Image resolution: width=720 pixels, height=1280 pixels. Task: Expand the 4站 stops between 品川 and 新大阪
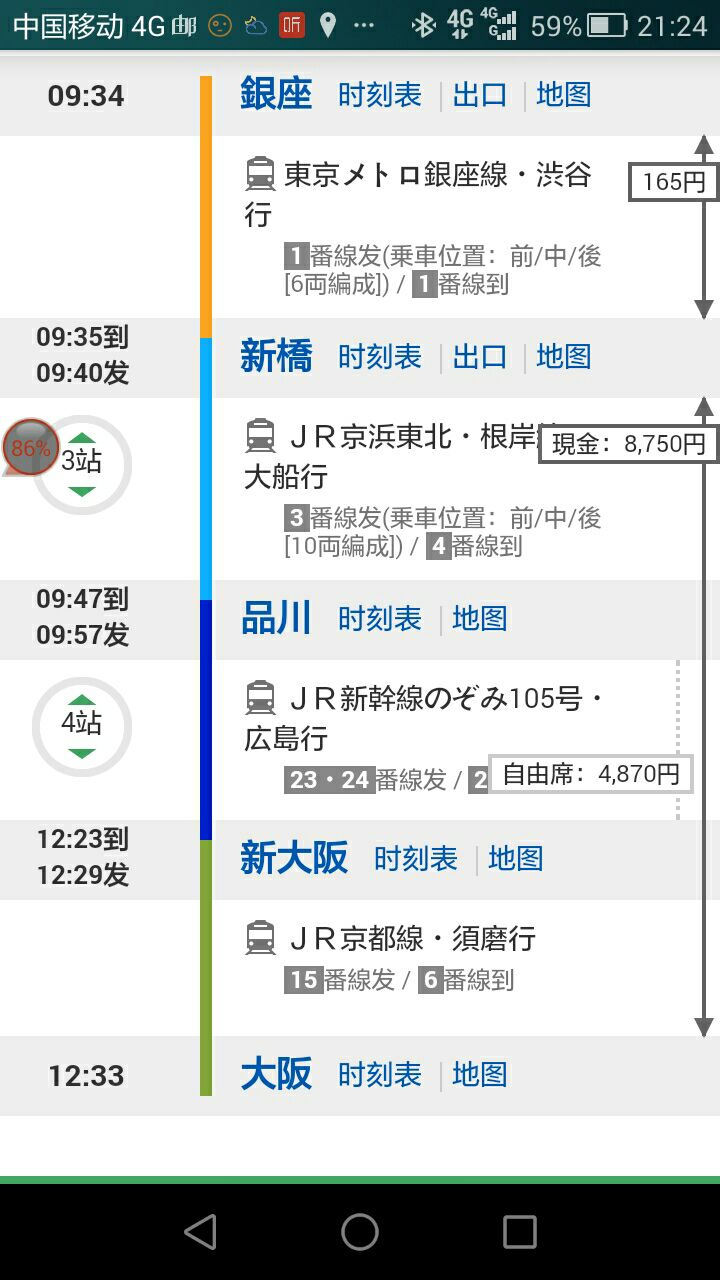82,725
